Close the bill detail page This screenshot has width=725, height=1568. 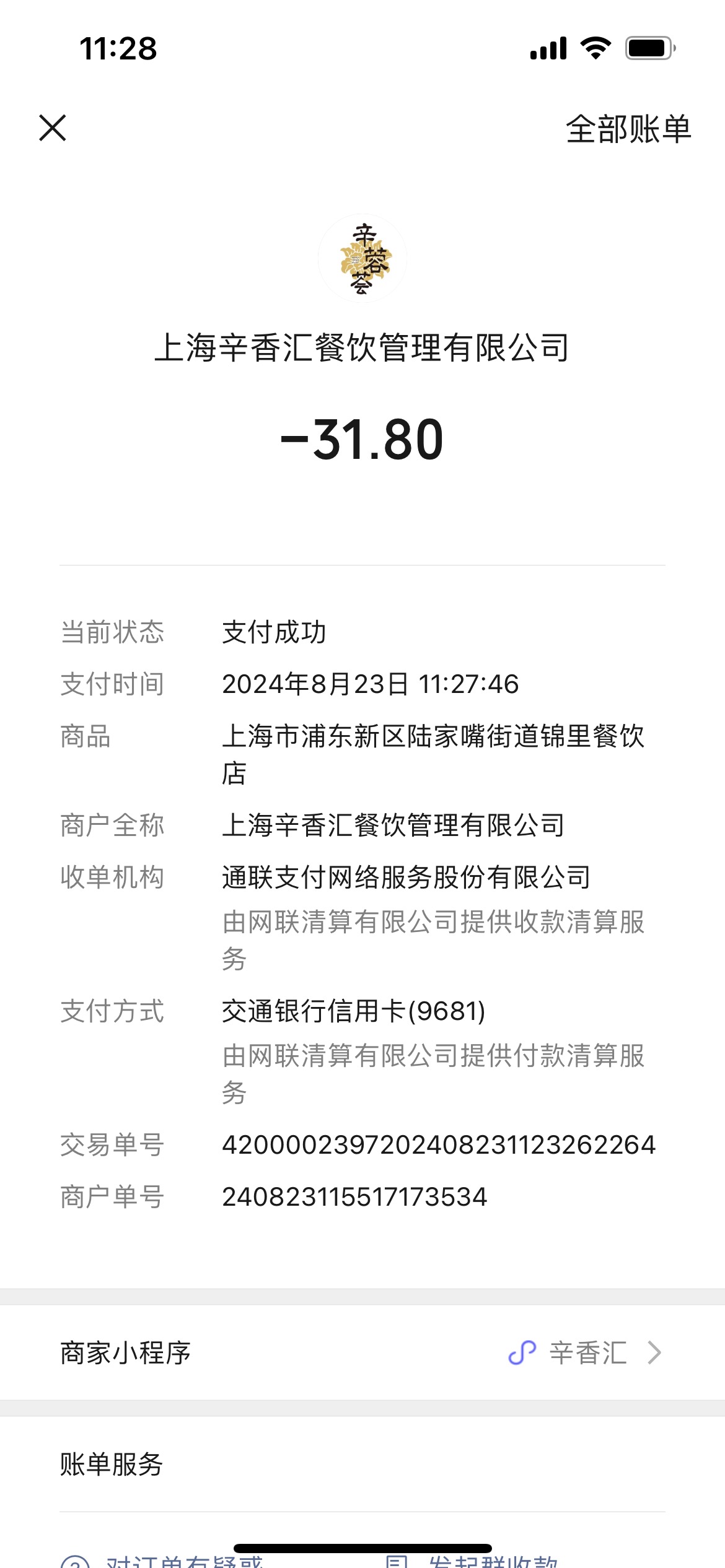click(x=53, y=128)
